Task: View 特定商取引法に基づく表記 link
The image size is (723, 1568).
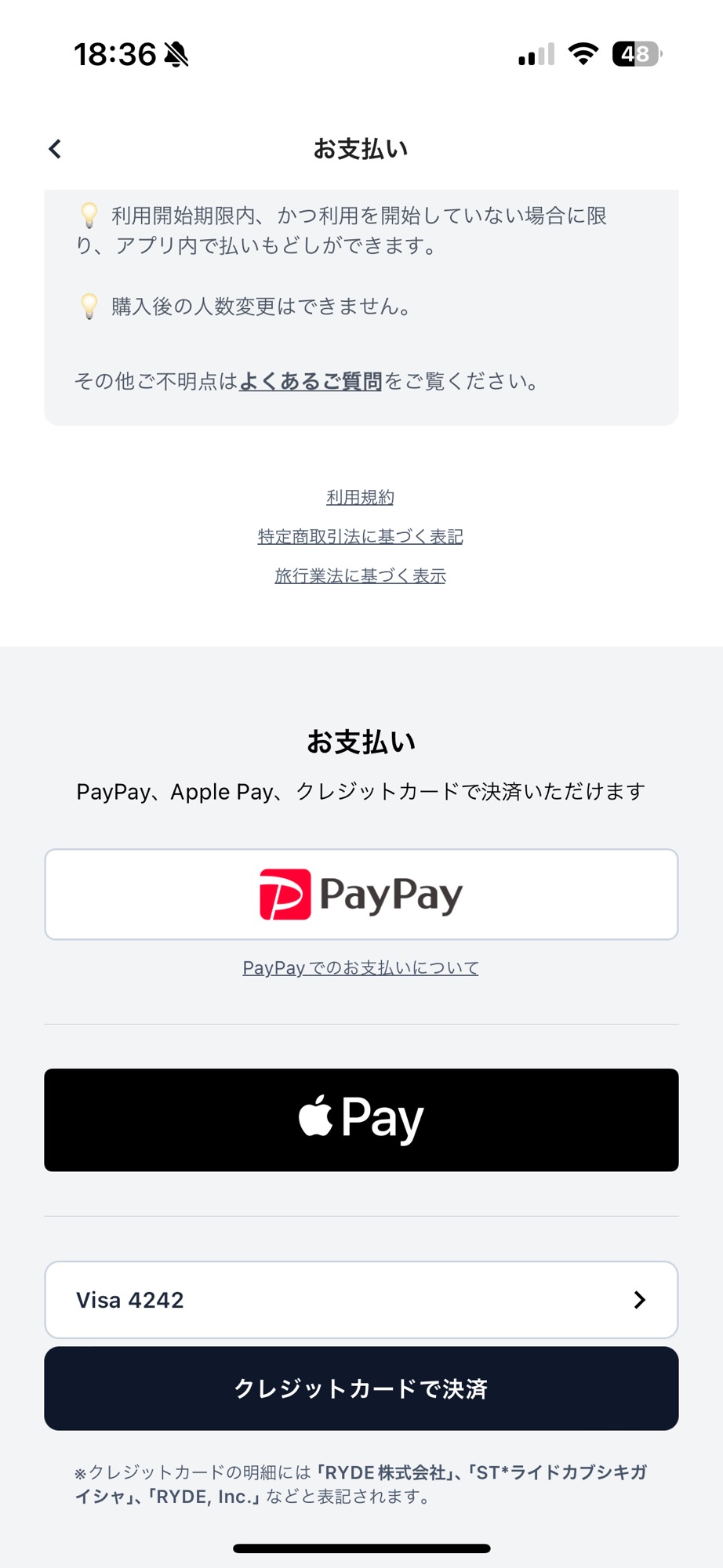Action: (361, 536)
